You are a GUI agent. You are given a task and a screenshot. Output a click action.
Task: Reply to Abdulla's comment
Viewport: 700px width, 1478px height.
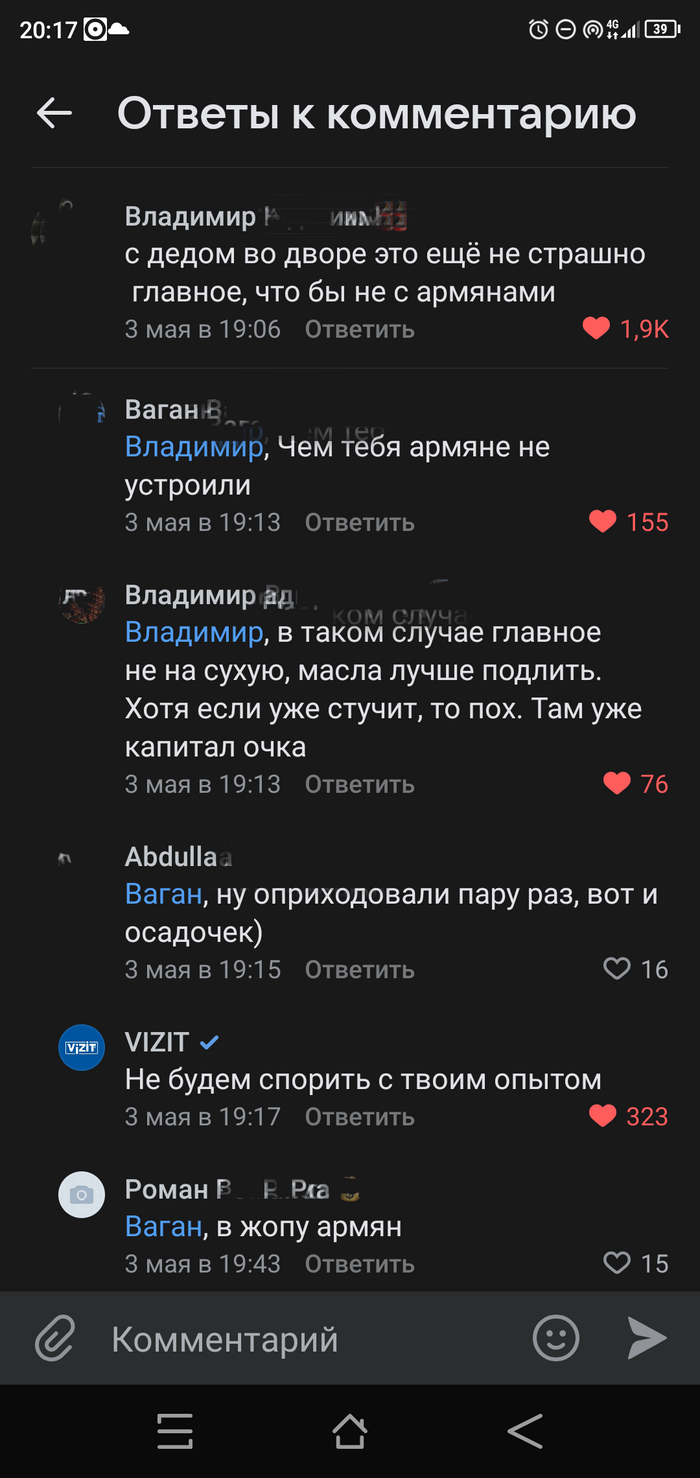pos(359,969)
